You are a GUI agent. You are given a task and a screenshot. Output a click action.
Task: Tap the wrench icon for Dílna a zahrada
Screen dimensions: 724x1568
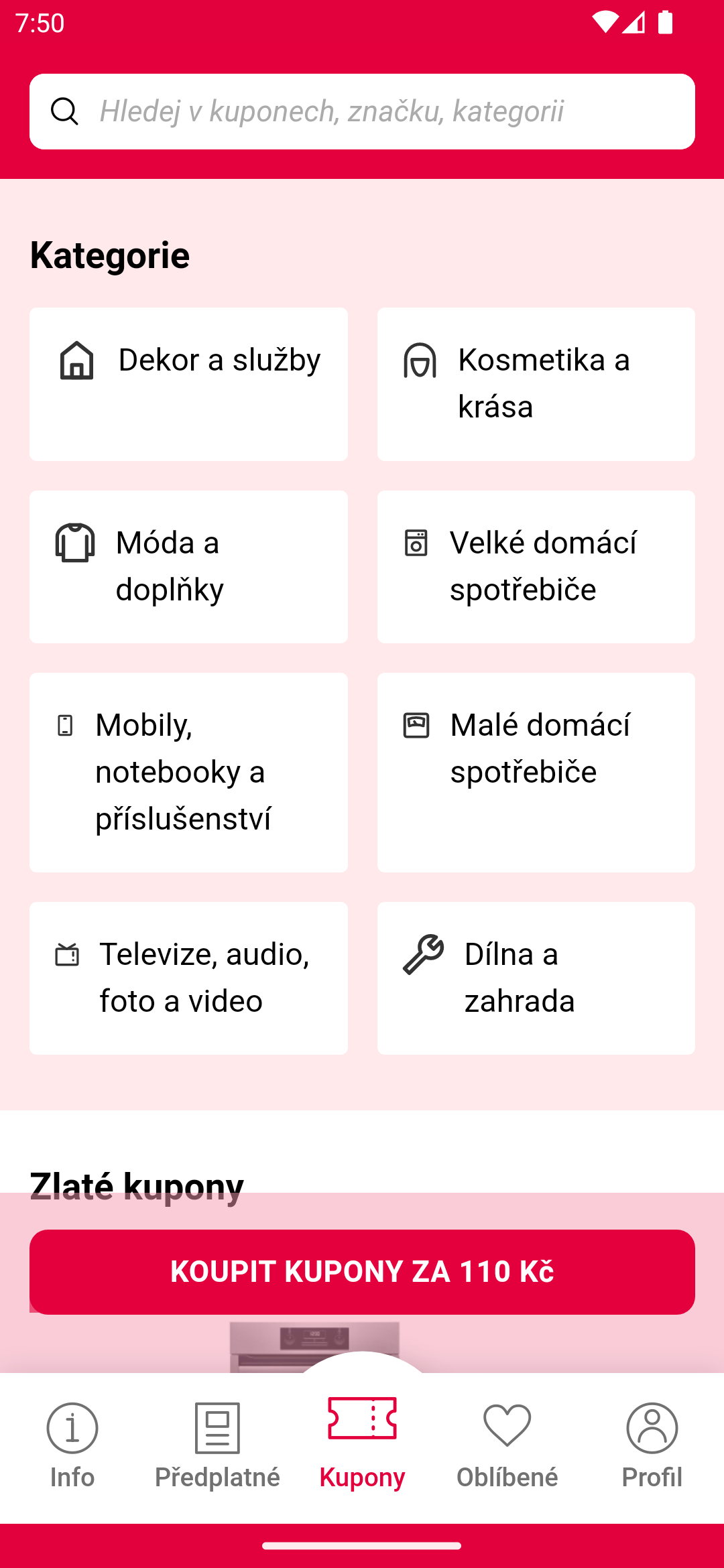click(x=422, y=955)
